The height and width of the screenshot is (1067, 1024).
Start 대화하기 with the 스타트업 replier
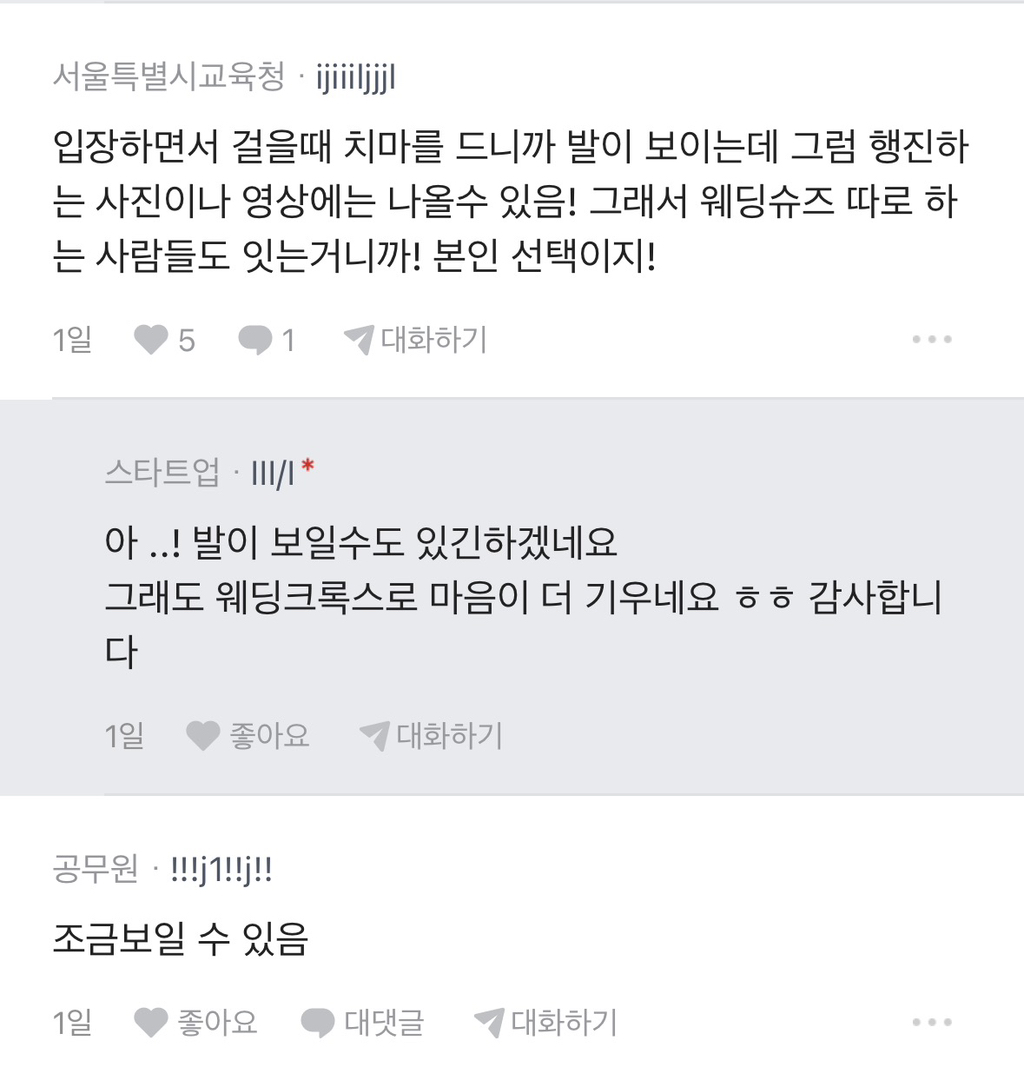pos(431,737)
